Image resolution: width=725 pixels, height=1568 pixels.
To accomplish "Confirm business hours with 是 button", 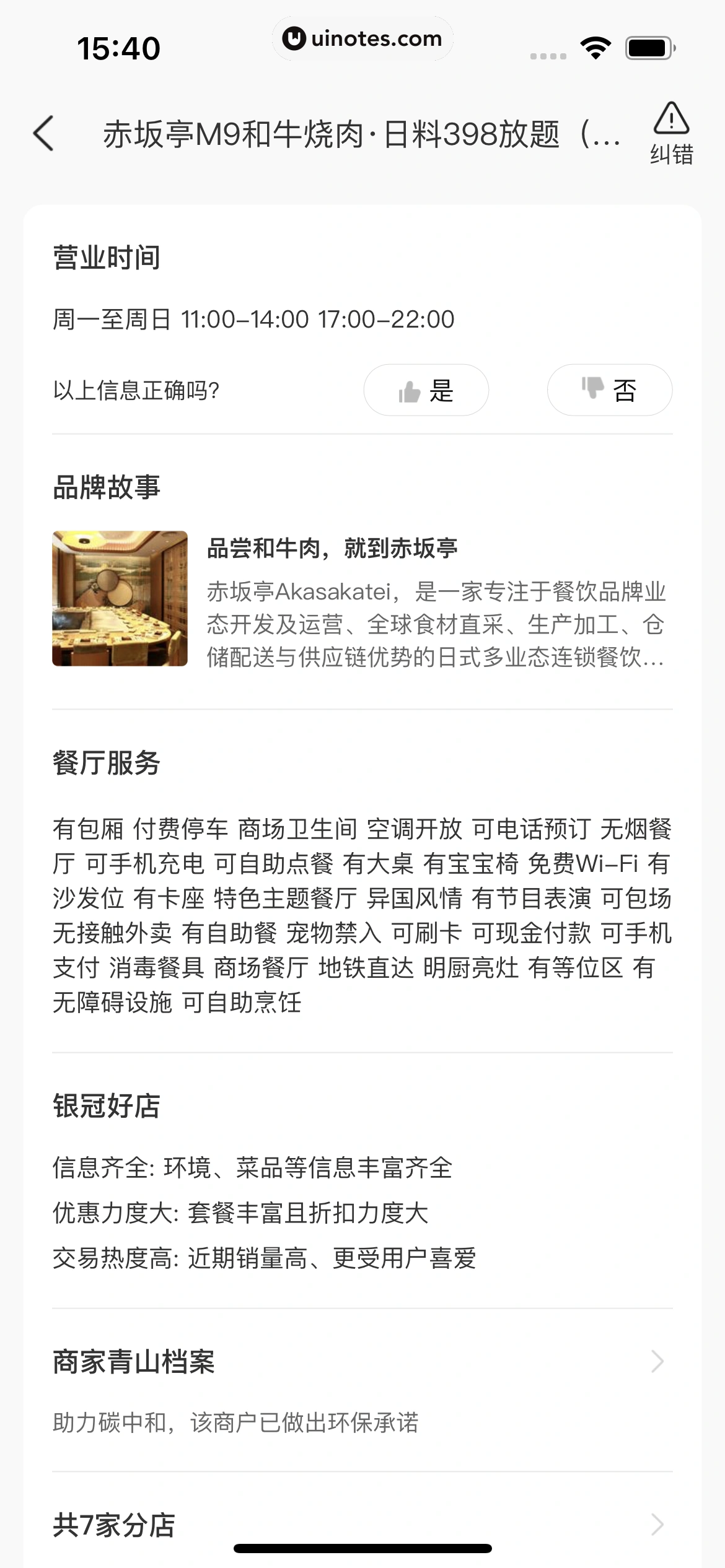I will [426, 390].
